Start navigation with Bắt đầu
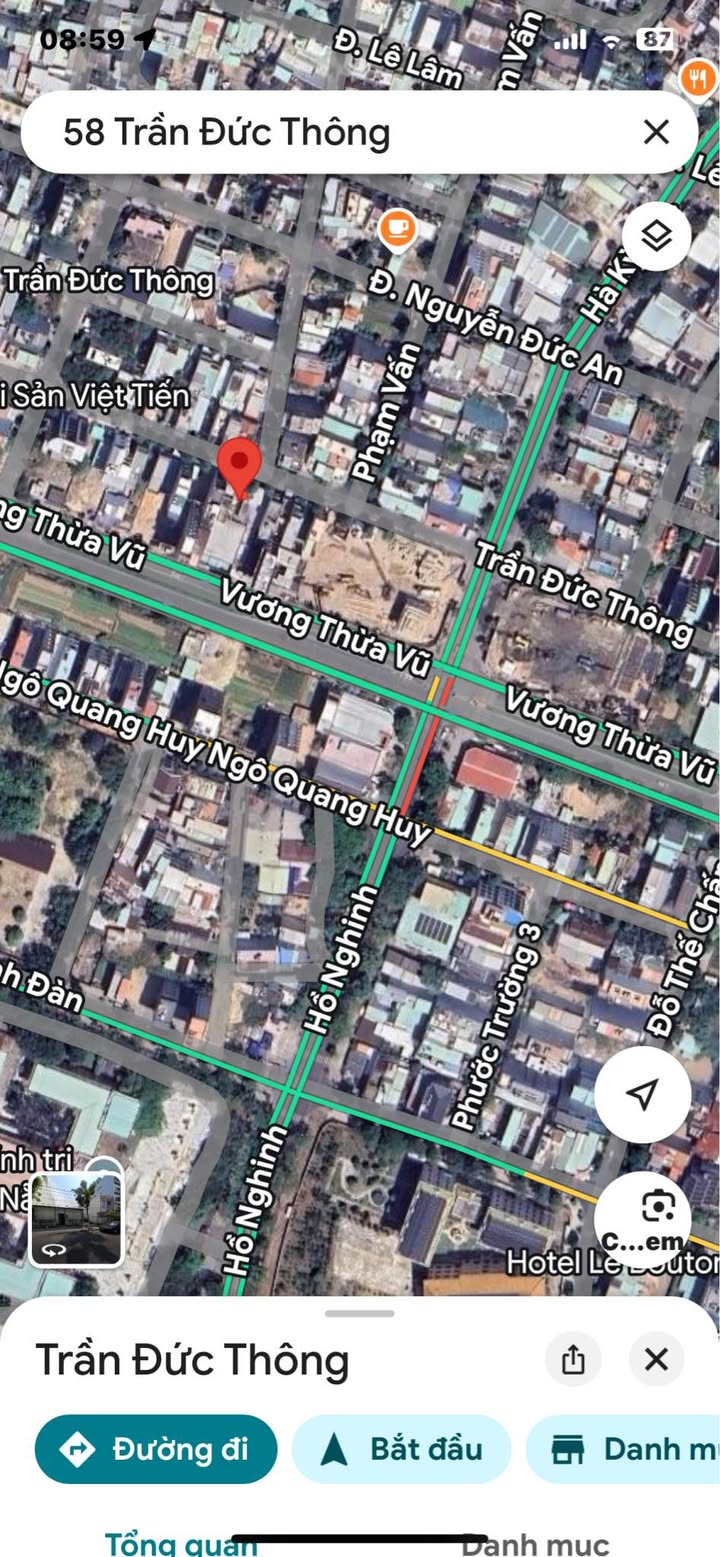 402,1449
